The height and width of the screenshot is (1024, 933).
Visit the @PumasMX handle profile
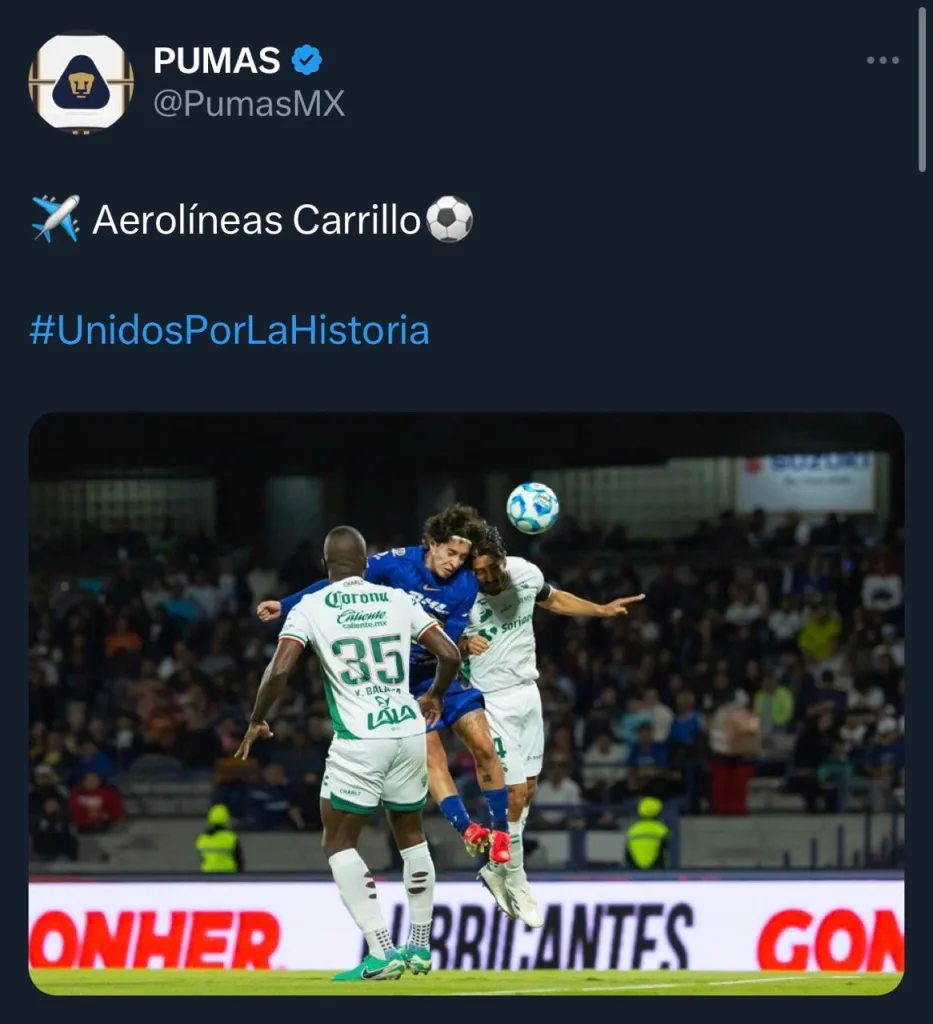248,103
